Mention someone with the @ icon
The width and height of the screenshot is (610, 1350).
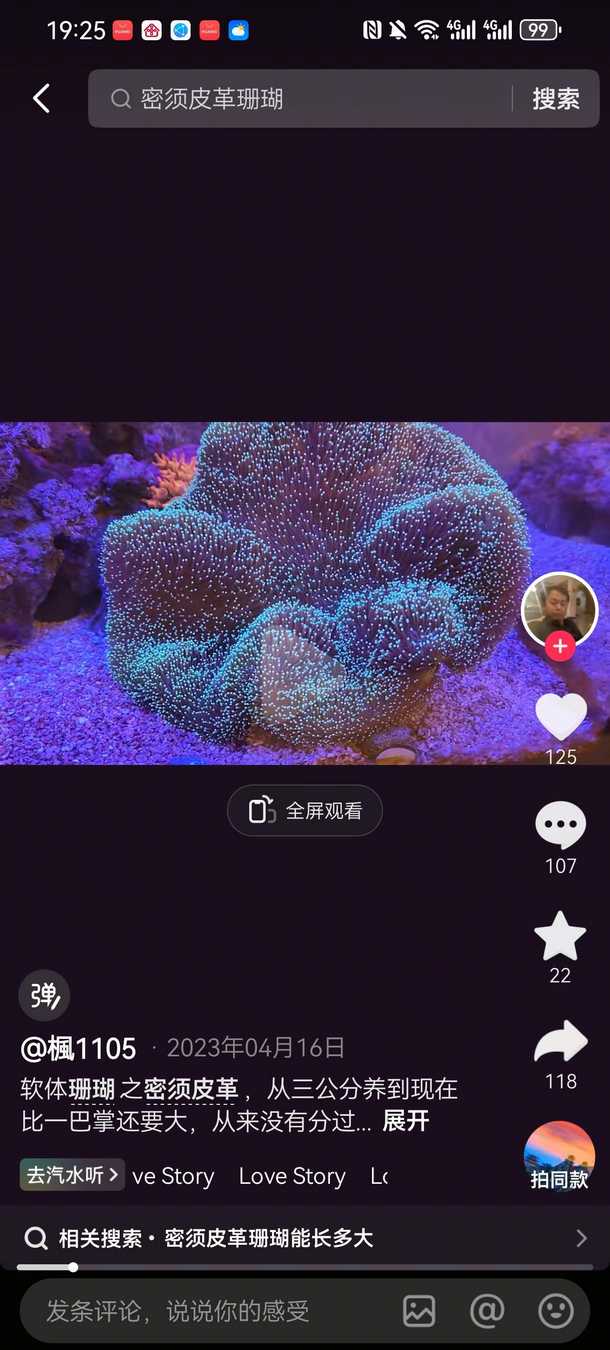coord(487,1311)
